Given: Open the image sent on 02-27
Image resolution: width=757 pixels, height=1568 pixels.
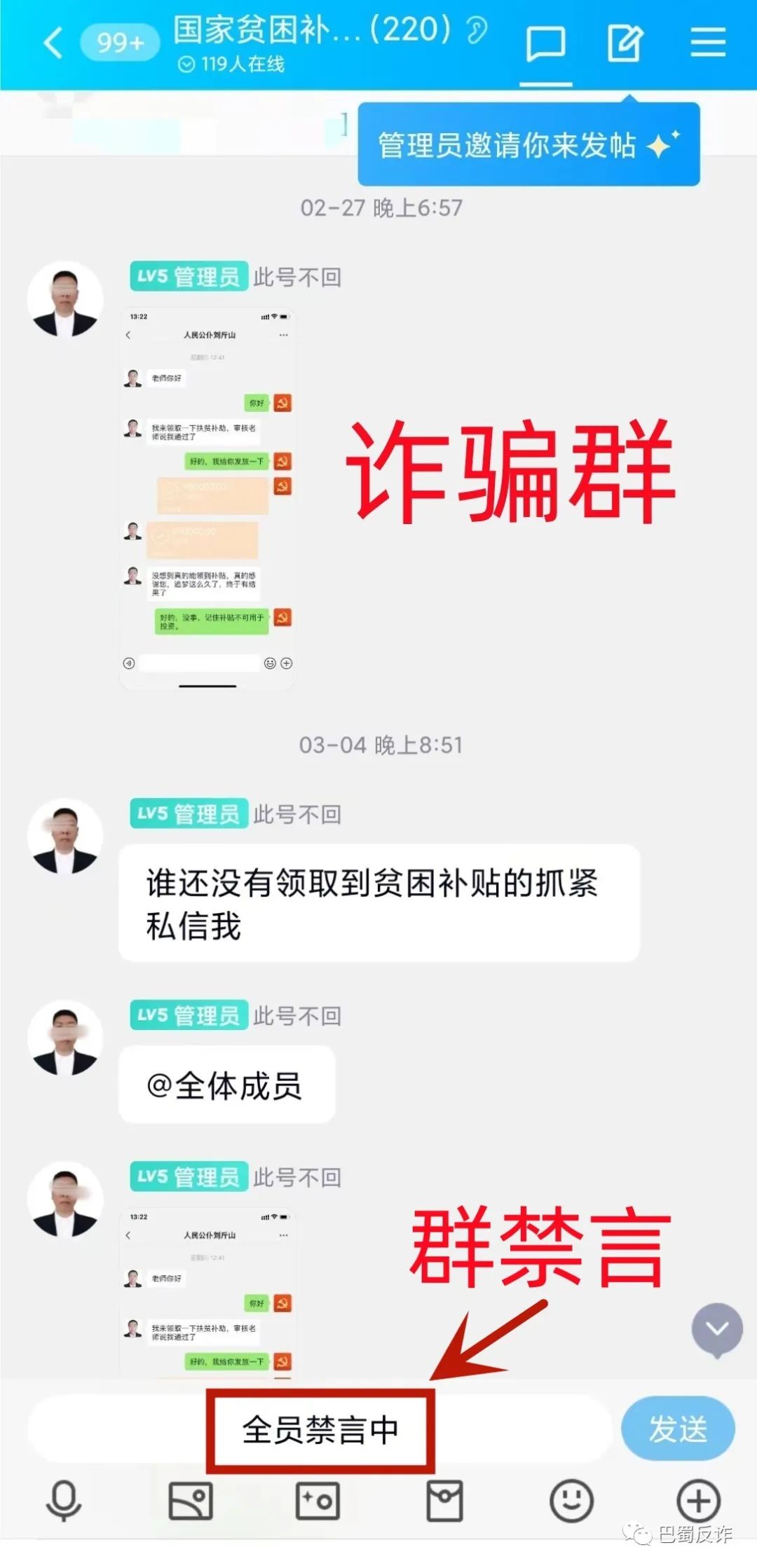Looking at the screenshot, I should coord(207,498).
